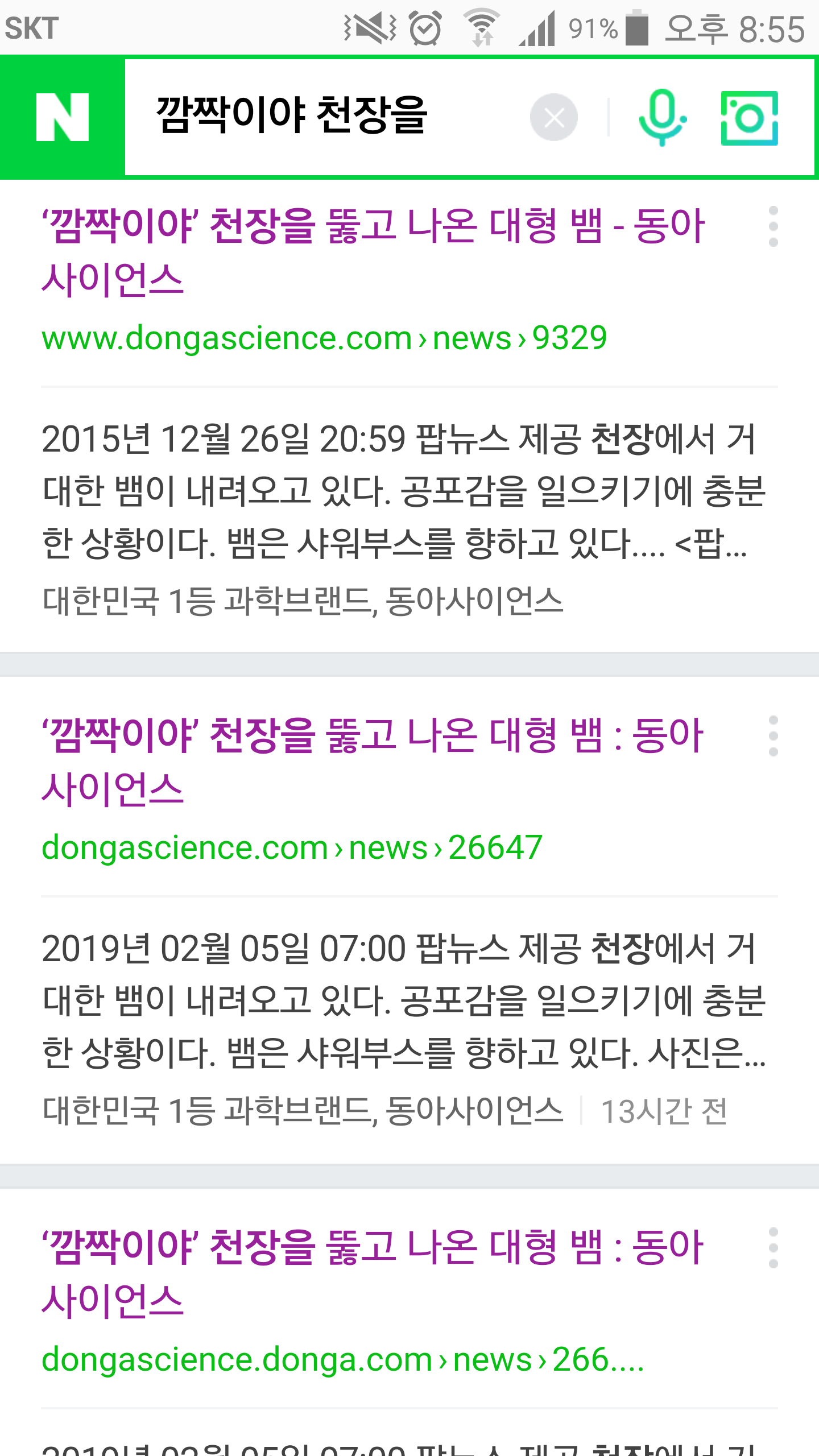Viewport: 819px width, 1456px height.
Task: Open the camera lens search
Action: pos(749,117)
